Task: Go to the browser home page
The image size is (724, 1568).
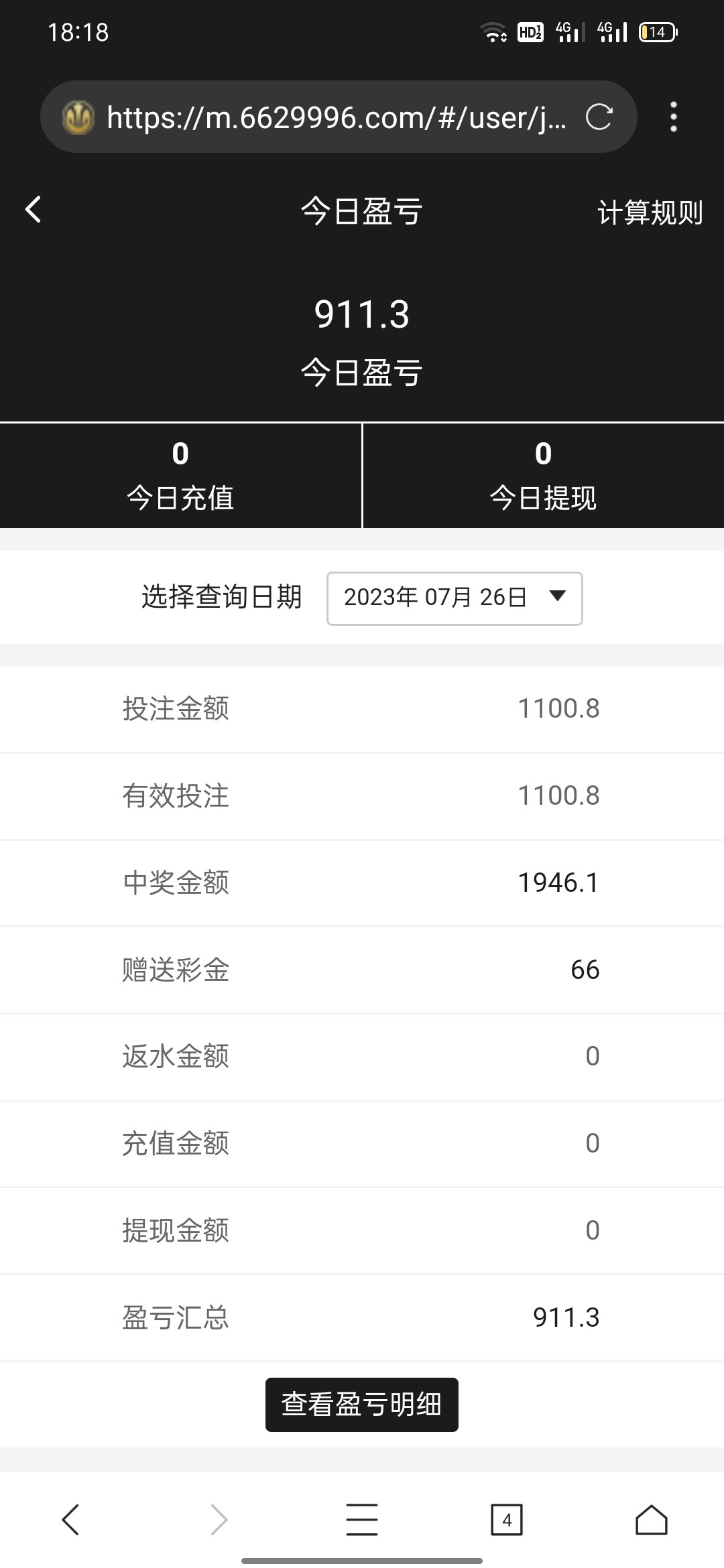Action: pos(651,1518)
